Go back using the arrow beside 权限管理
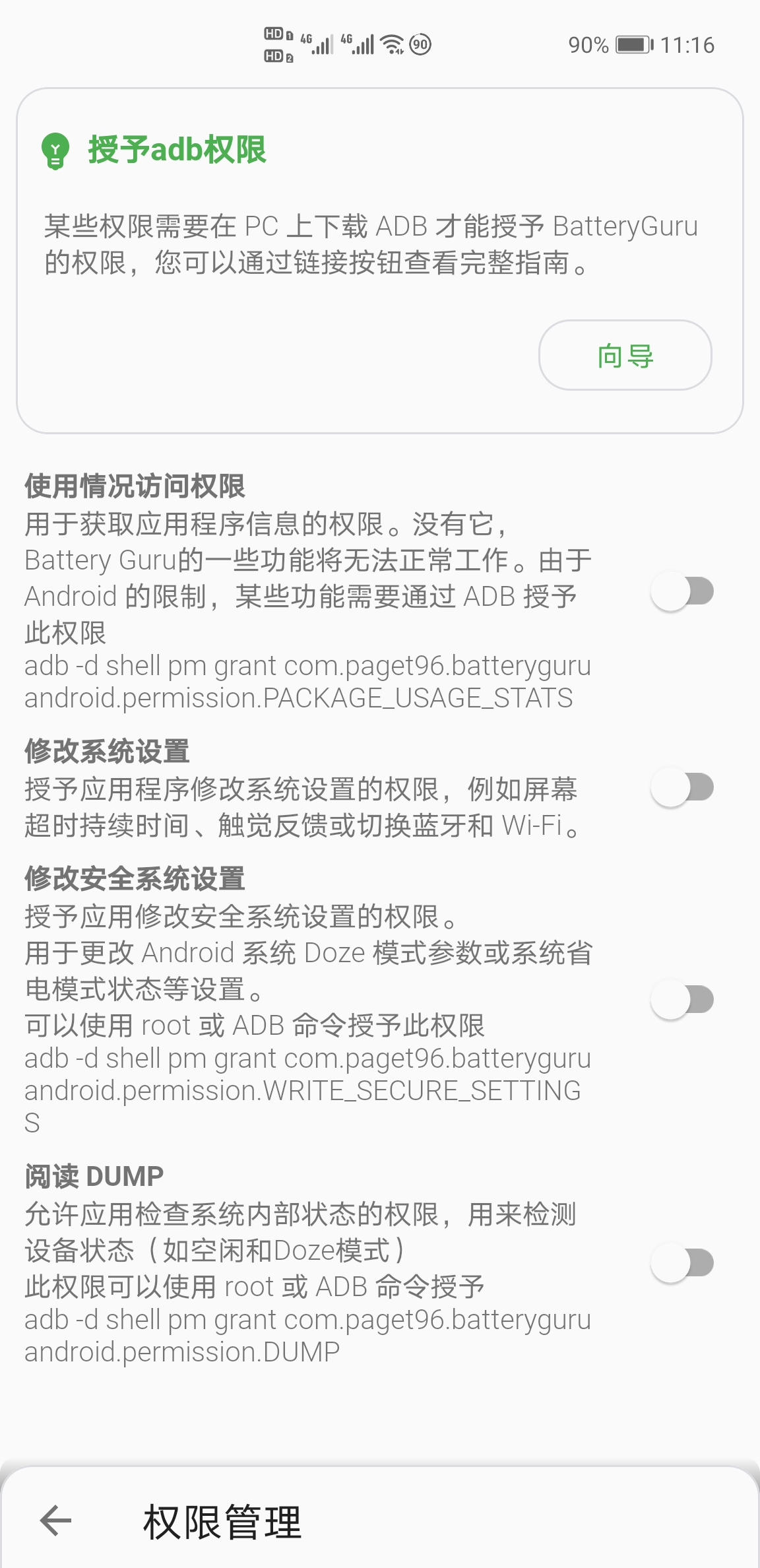The width and height of the screenshot is (760, 1568). [x=55, y=1520]
